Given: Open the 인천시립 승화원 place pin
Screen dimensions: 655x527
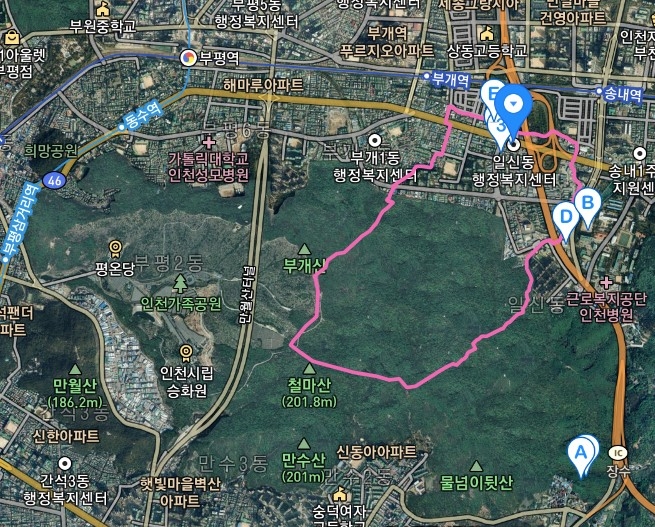Looking at the screenshot, I should tap(186, 352).
